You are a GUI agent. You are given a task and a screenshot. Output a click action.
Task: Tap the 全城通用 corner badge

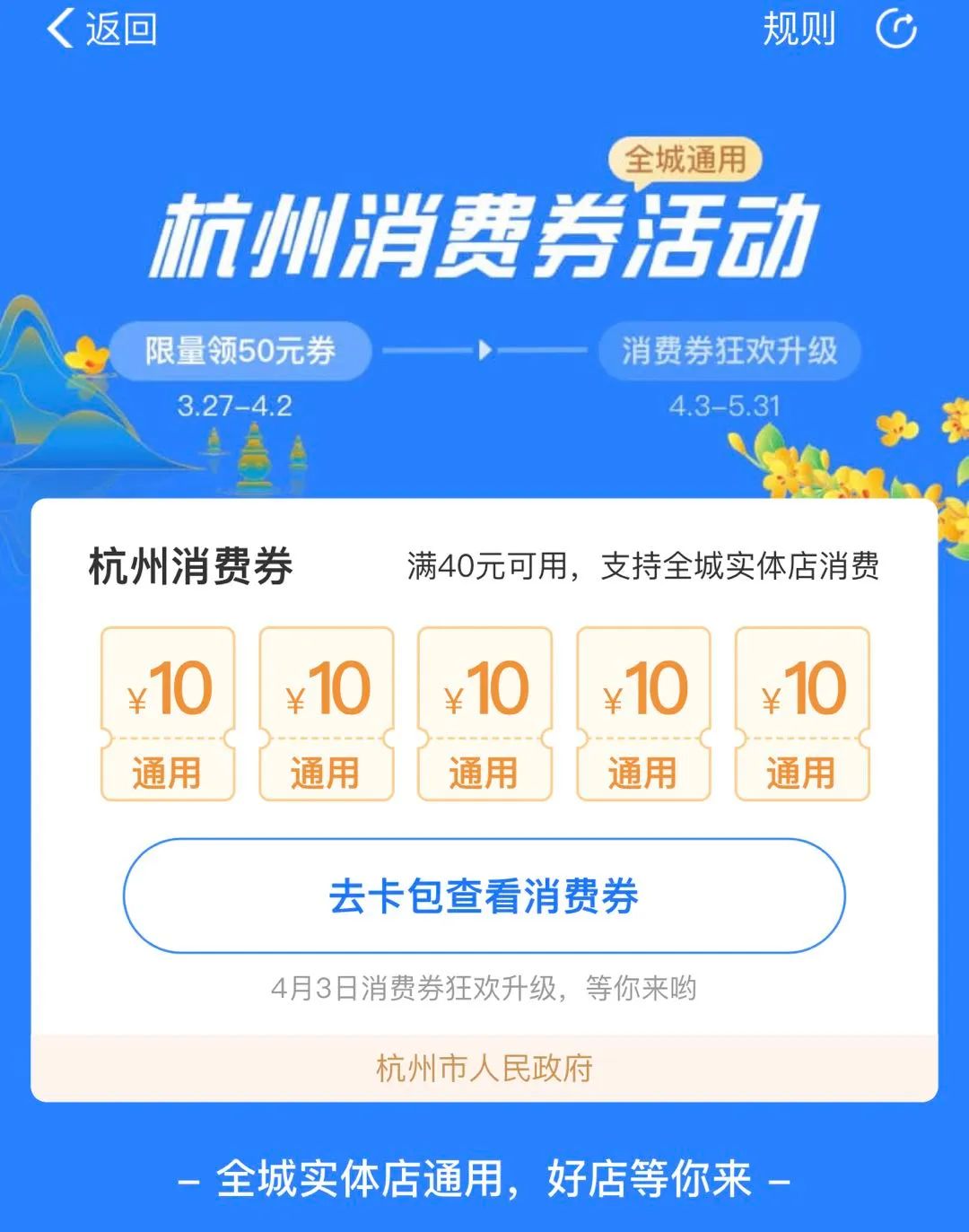point(687,162)
